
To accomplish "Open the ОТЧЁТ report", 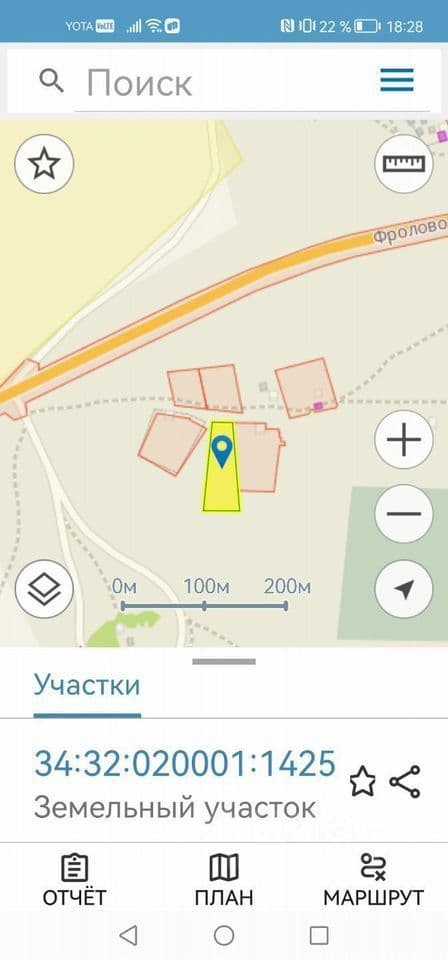I will click(x=75, y=880).
